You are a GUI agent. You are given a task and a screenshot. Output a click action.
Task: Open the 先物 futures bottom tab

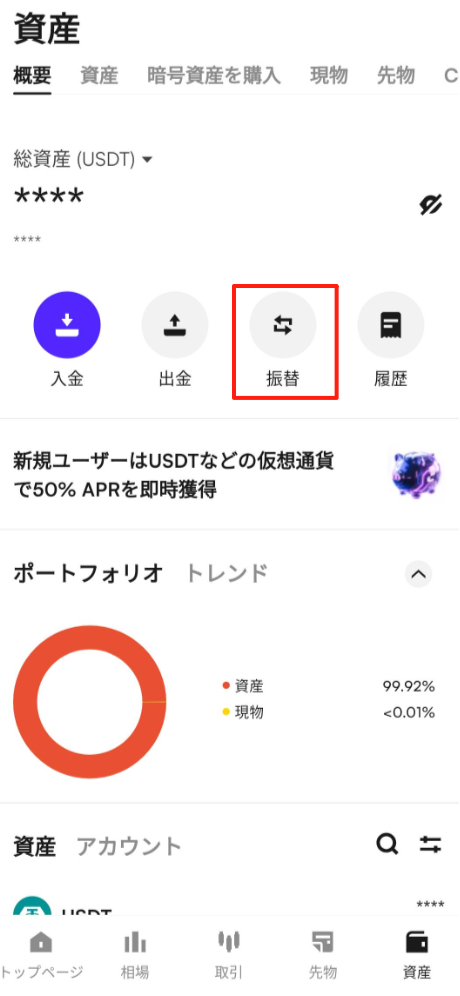[x=323, y=956]
